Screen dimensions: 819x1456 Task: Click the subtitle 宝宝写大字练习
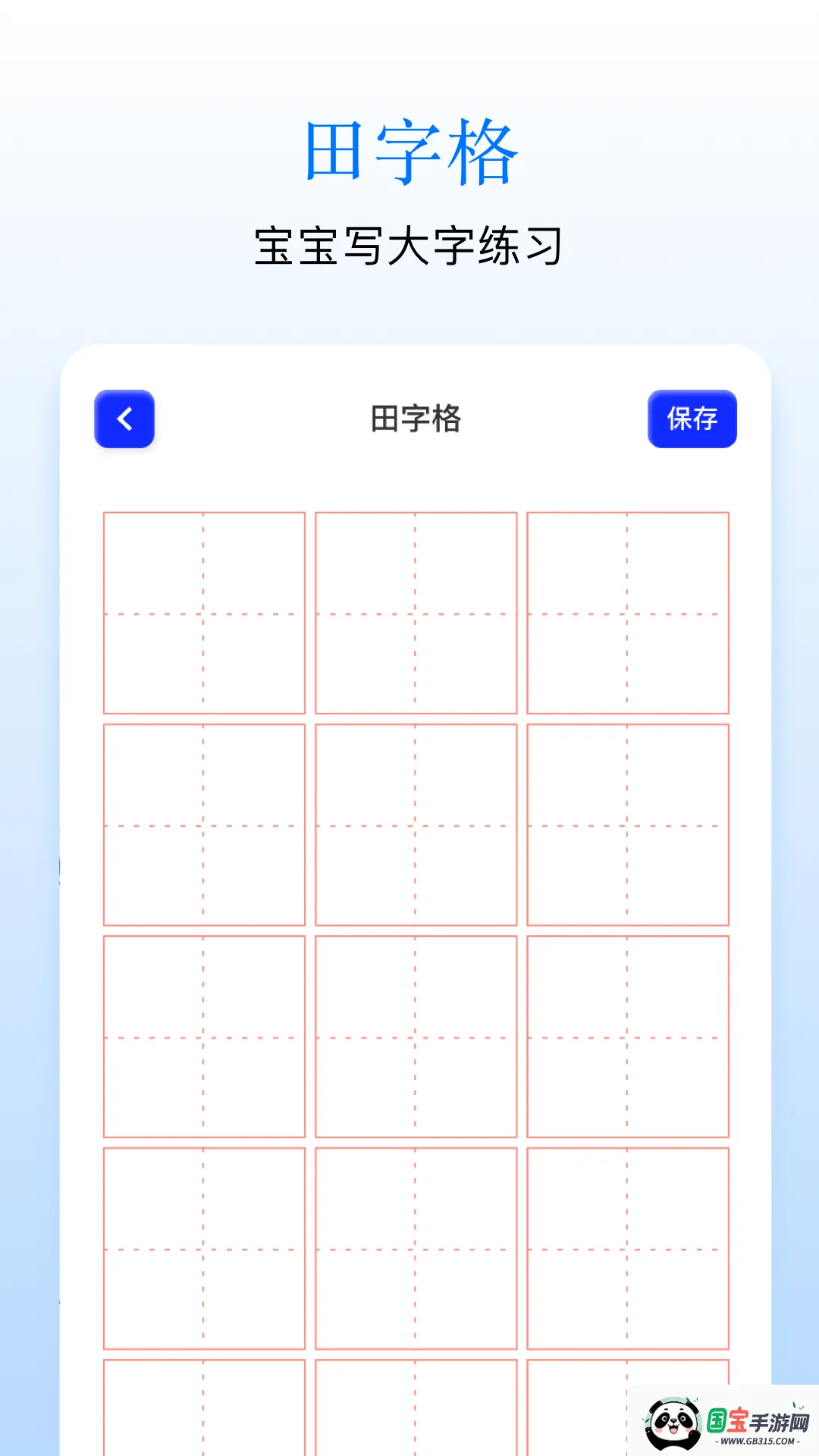point(409,243)
